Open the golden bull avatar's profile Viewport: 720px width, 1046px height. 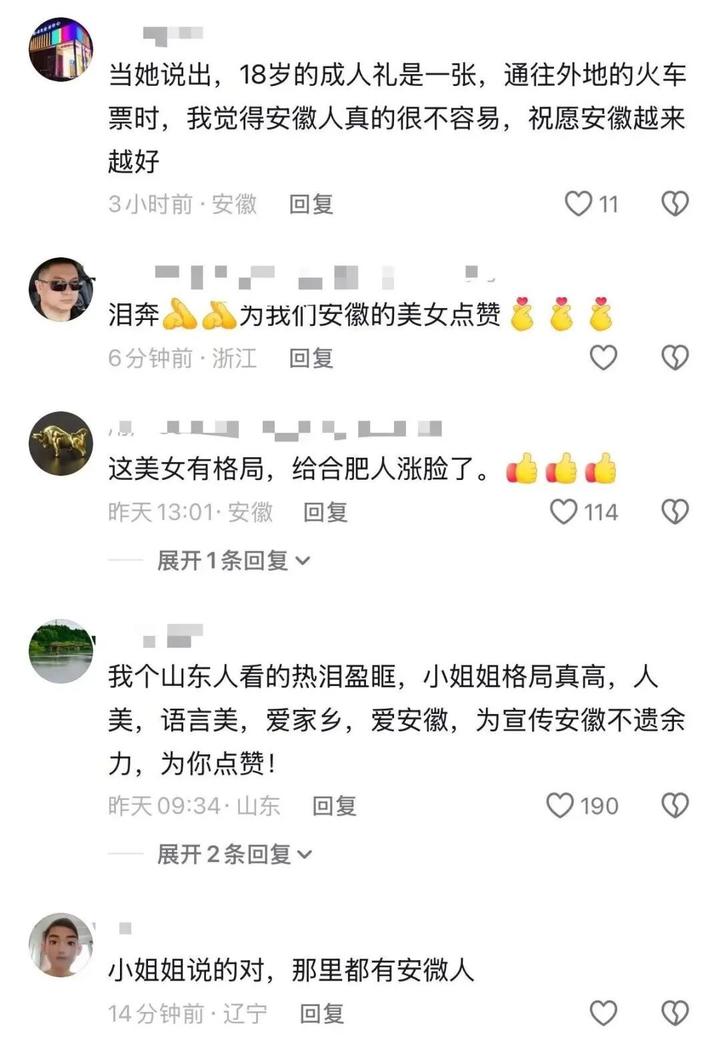[x=61, y=443]
